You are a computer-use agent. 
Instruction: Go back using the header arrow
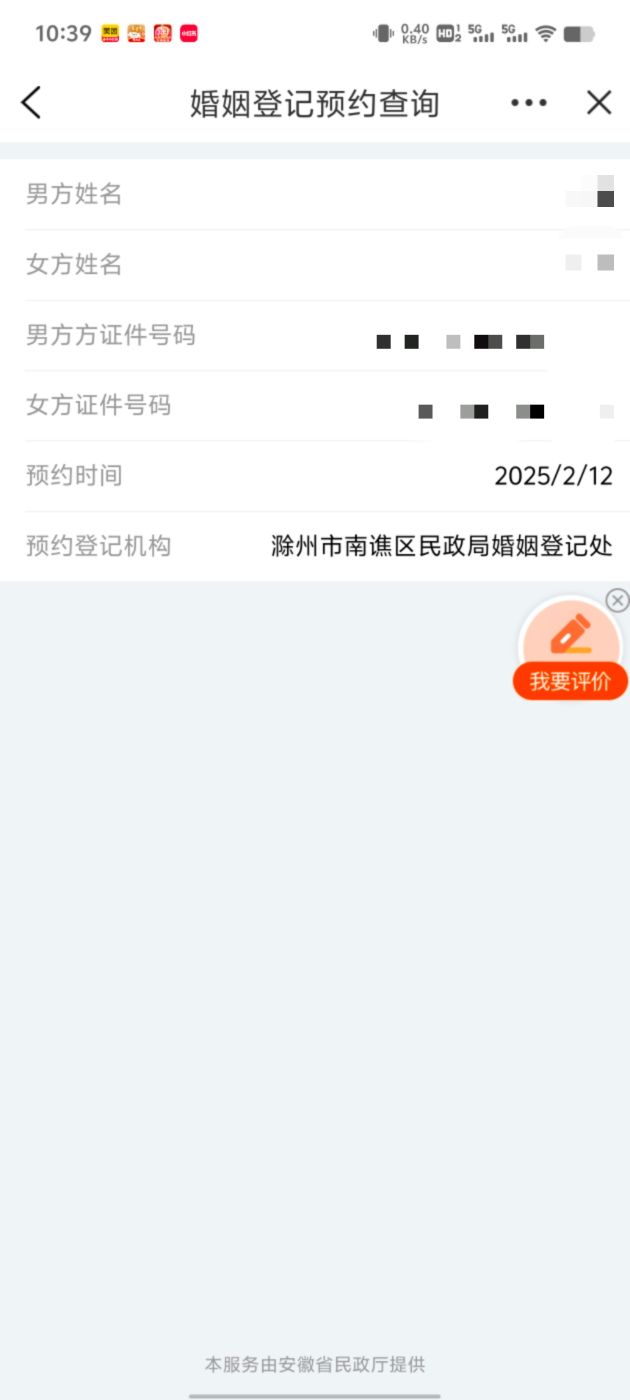[x=32, y=102]
